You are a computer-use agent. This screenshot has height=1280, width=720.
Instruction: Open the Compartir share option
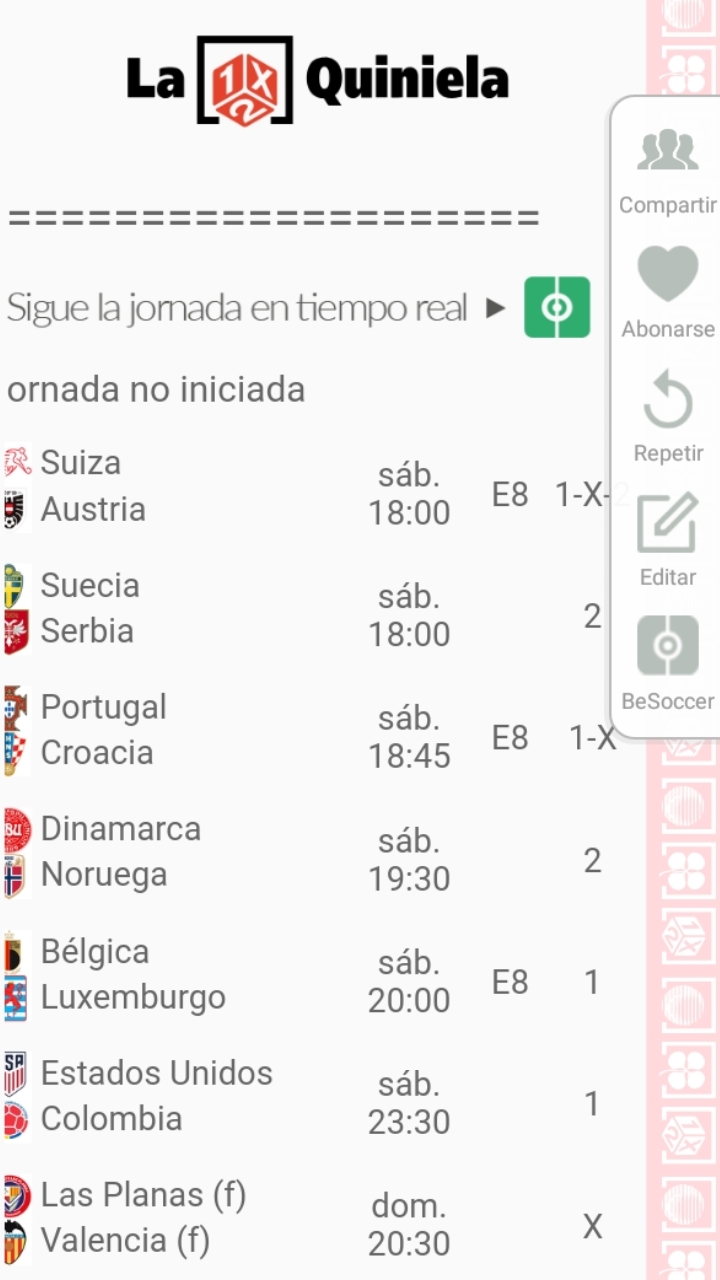tap(667, 171)
